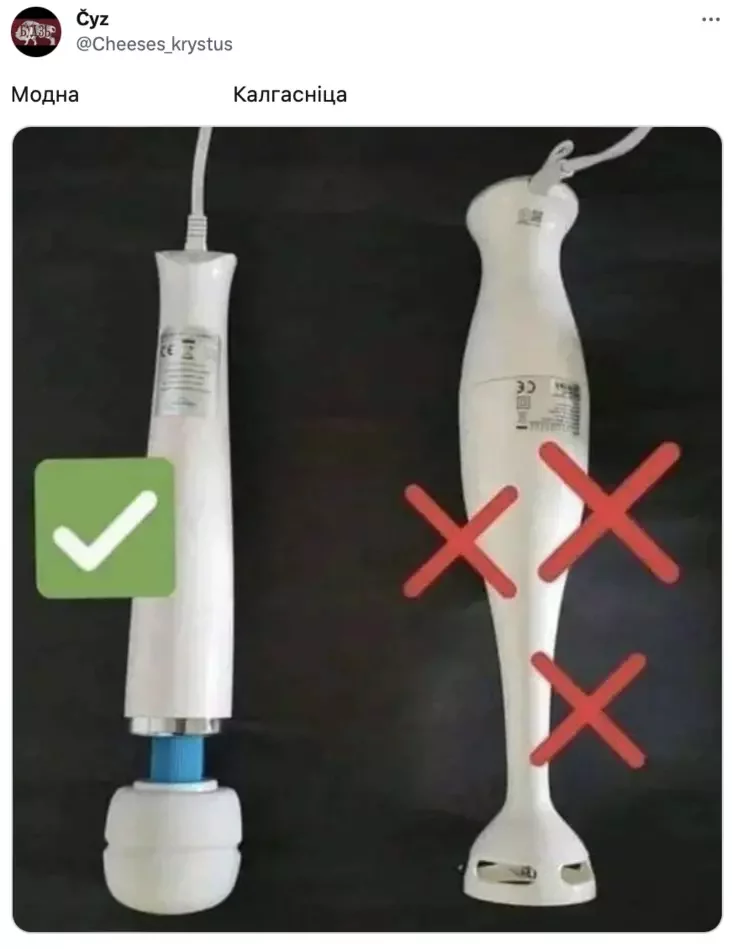The width and height of the screenshot is (732, 949).
Task: Open the post's three-dot overflow menu
Action: point(710,20)
